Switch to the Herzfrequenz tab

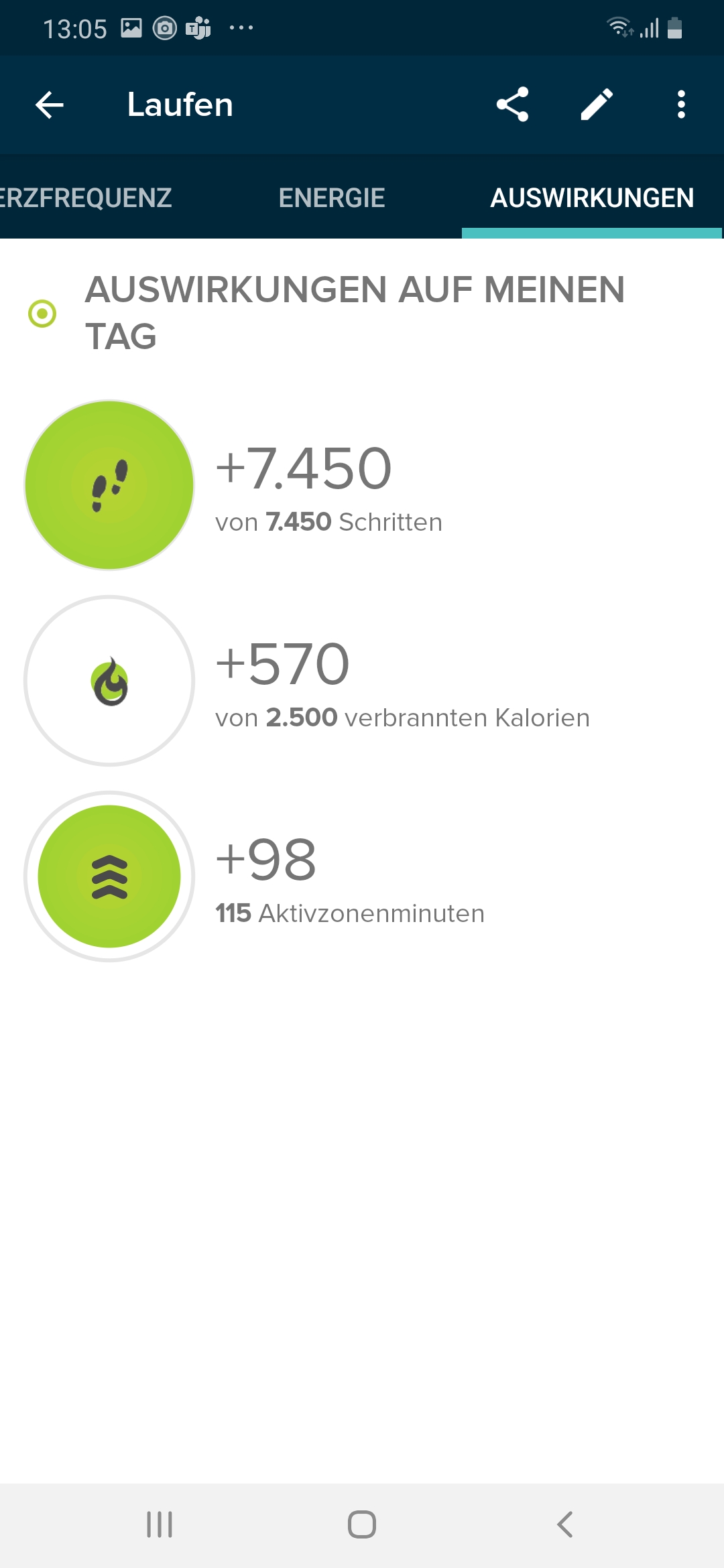pos(86,198)
